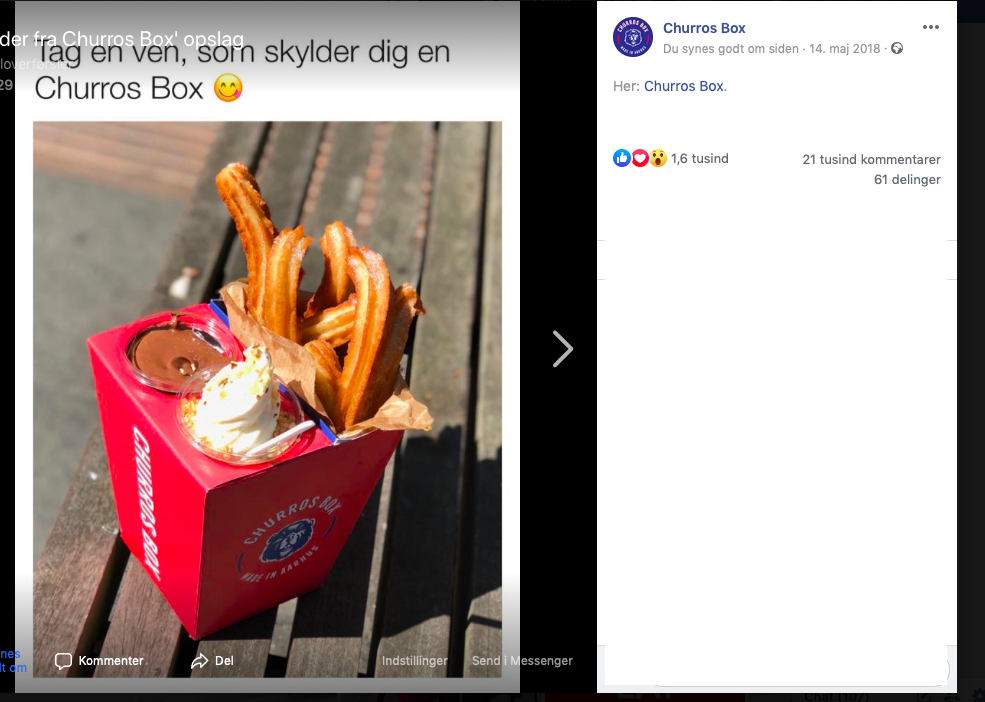Viewport: 985px width, 702px height.
Task: Open 21 tusind kommentarer
Action: coord(871,159)
